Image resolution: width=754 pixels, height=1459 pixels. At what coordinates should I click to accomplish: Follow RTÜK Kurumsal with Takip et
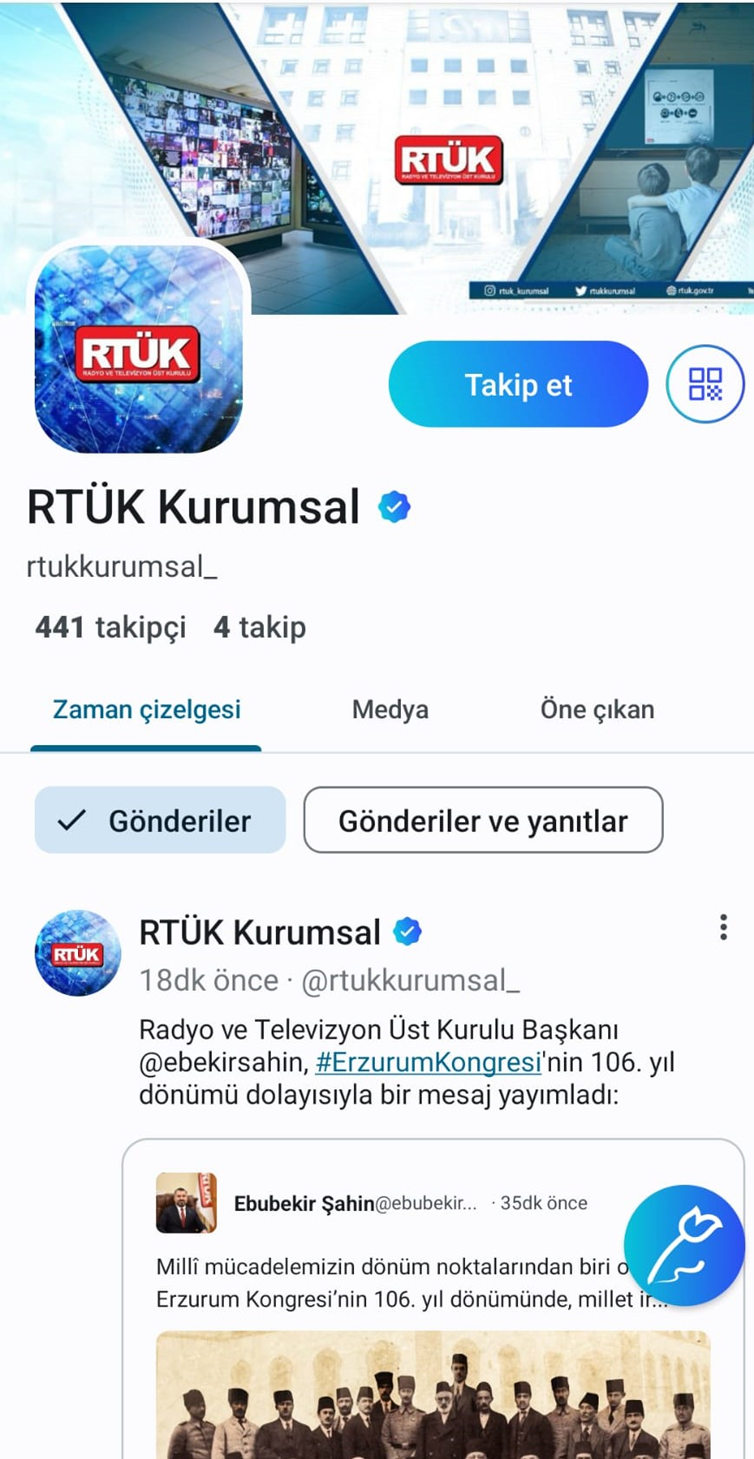coord(518,385)
